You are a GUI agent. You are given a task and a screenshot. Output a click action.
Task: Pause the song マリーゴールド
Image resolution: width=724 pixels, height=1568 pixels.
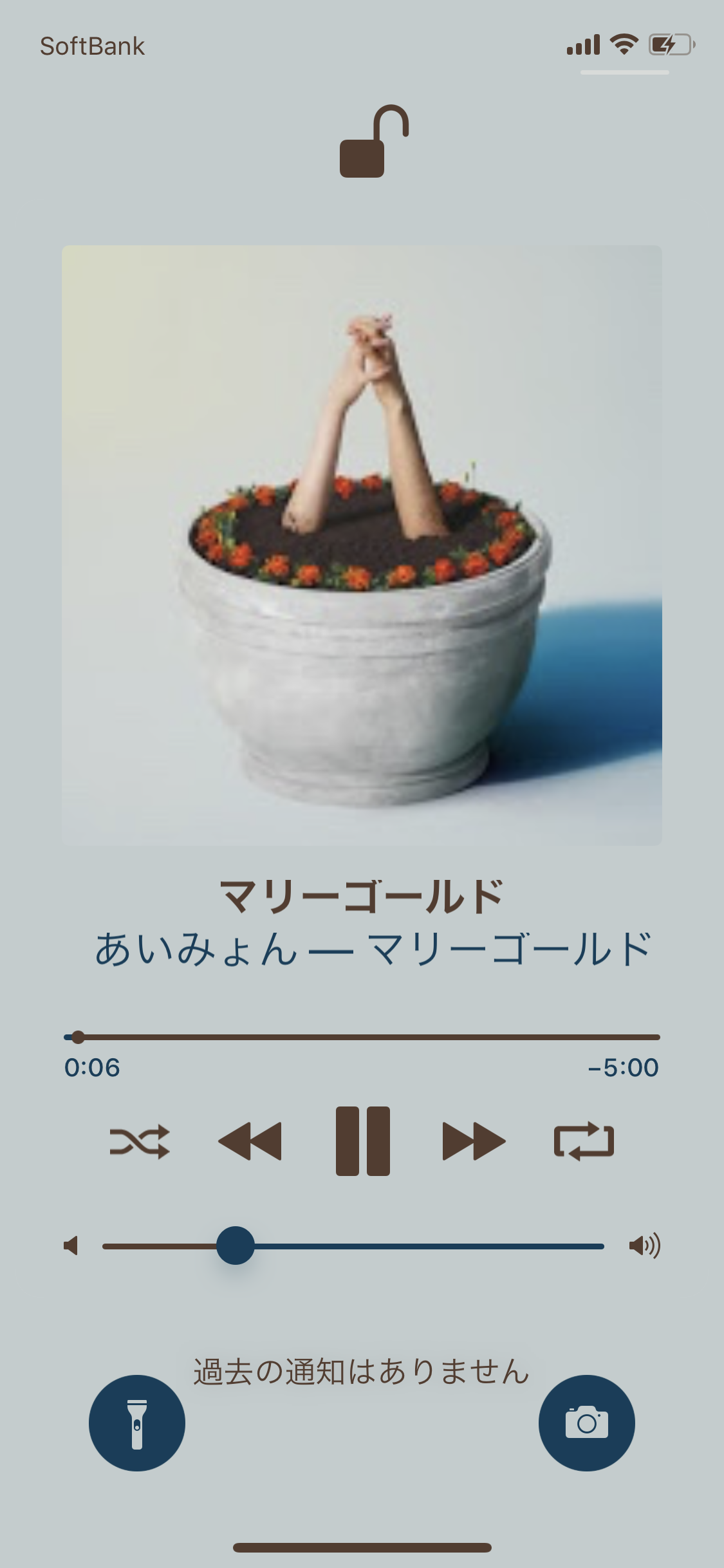point(362,1141)
